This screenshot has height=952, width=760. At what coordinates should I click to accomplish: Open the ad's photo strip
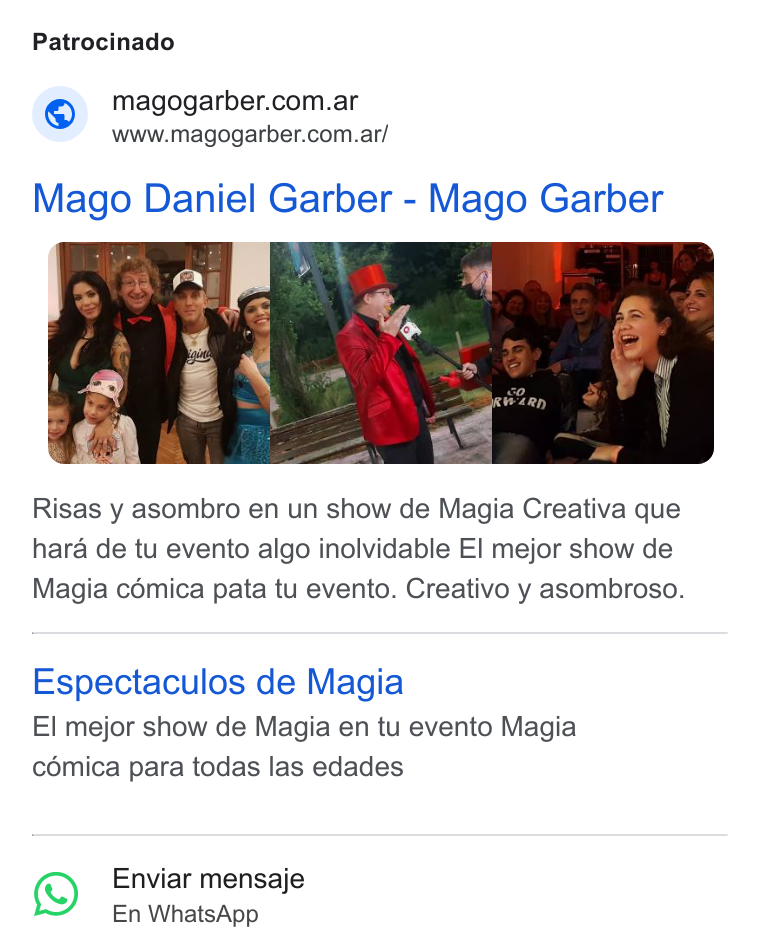click(x=381, y=353)
